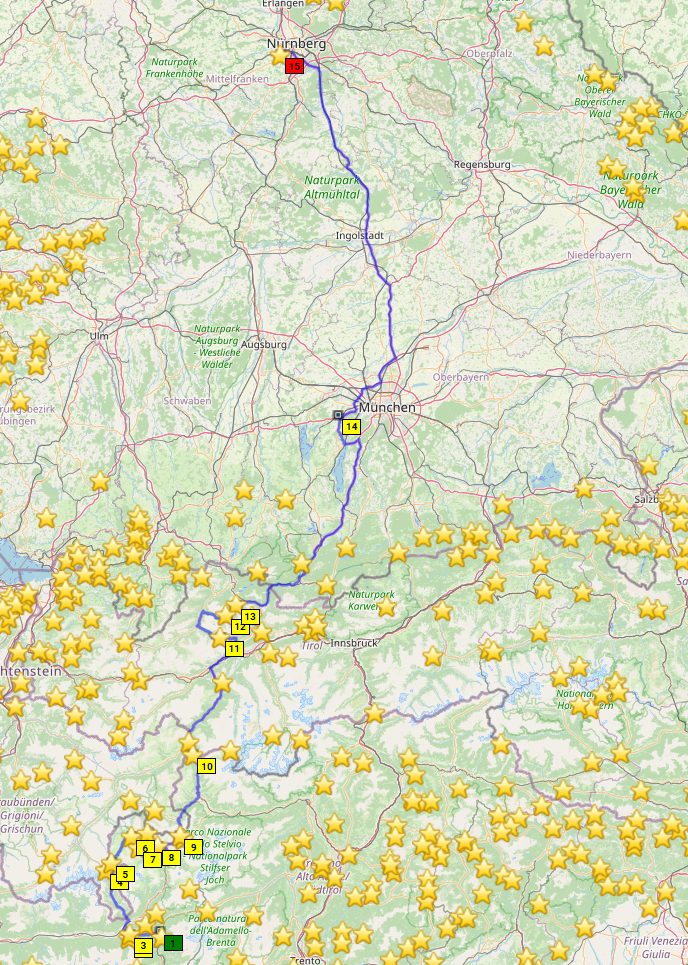Viewport: 688px width, 965px height.
Task: Tap waypoint marker 10 on the route
Action: 207,767
